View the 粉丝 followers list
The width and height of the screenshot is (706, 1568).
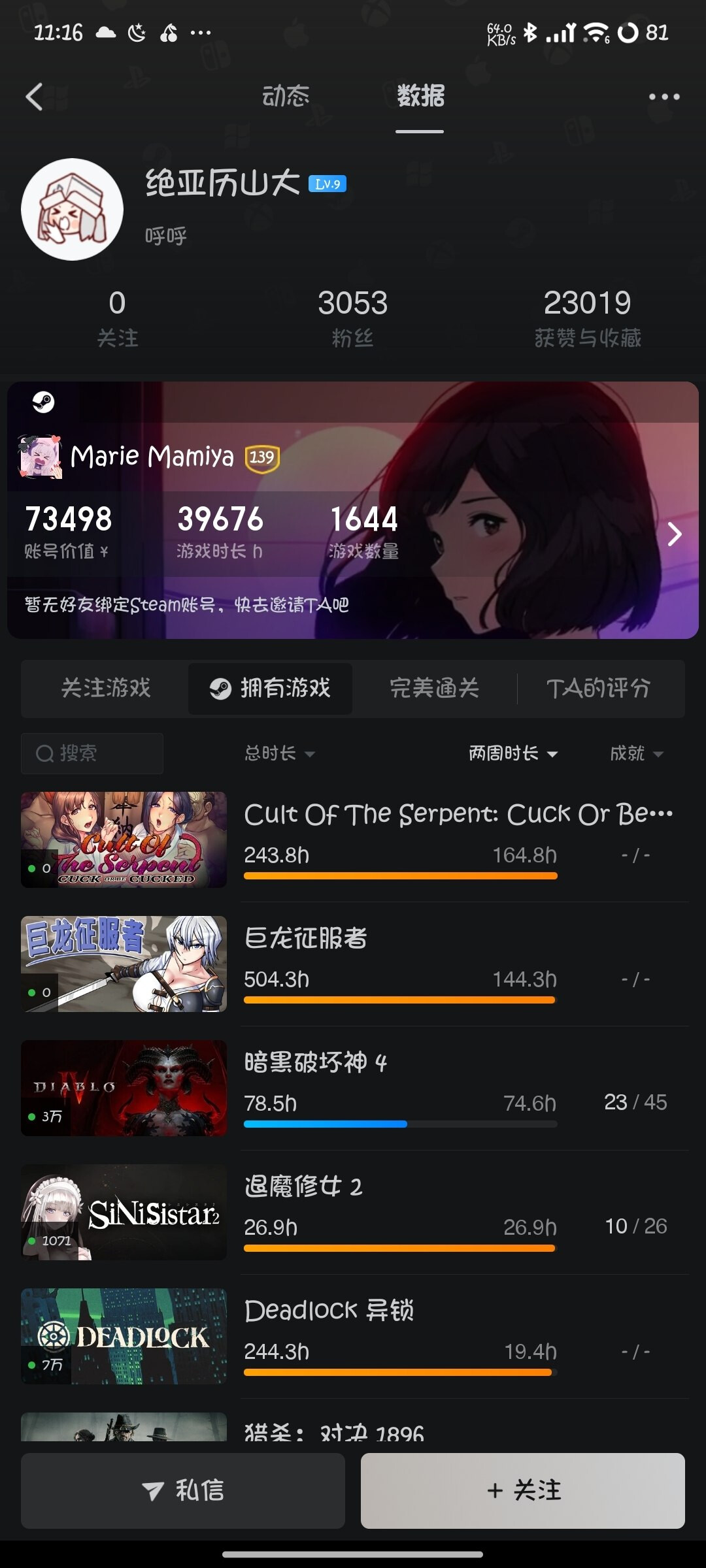click(353, 318)
